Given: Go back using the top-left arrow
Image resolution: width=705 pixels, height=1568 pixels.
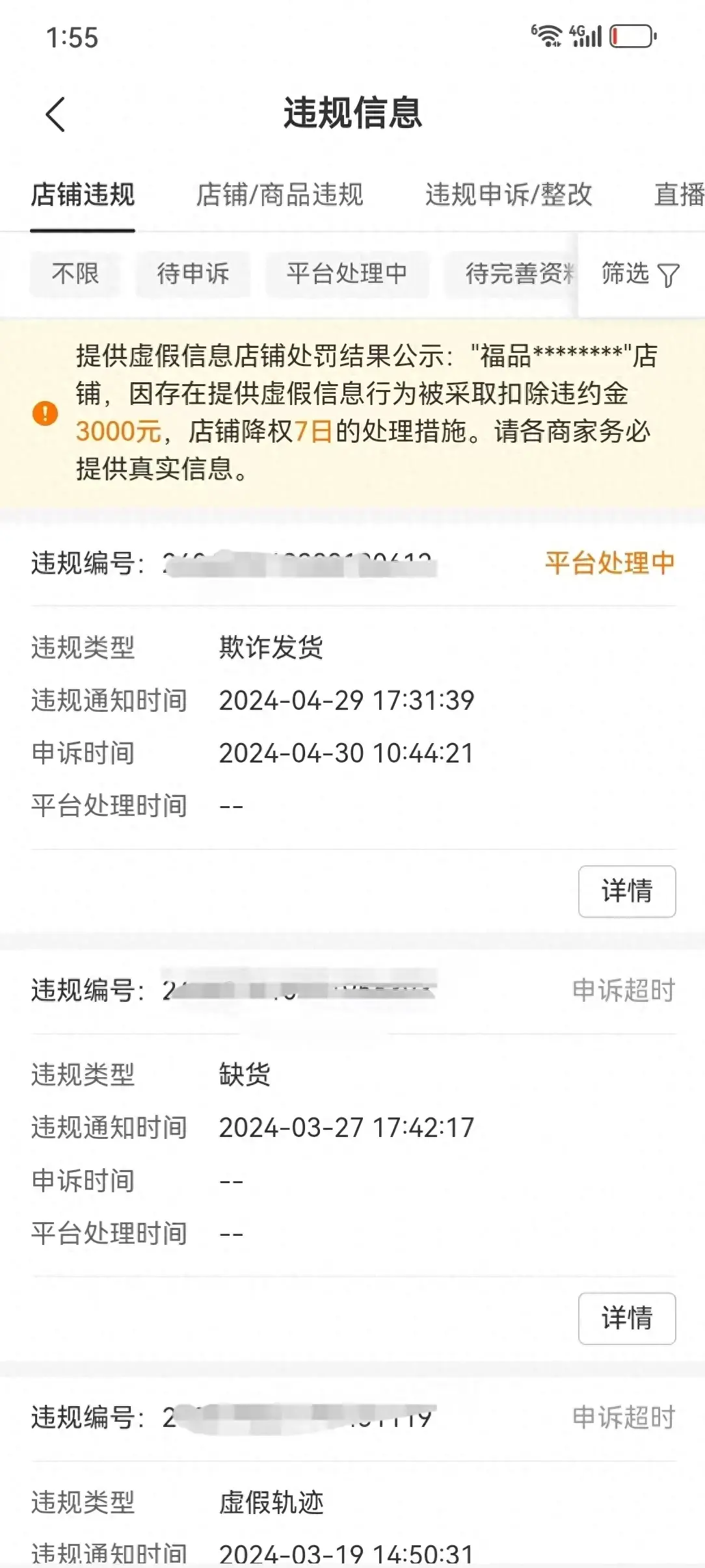Looking at the screenshot, I should pyautogui.click(x=56, y=114).
